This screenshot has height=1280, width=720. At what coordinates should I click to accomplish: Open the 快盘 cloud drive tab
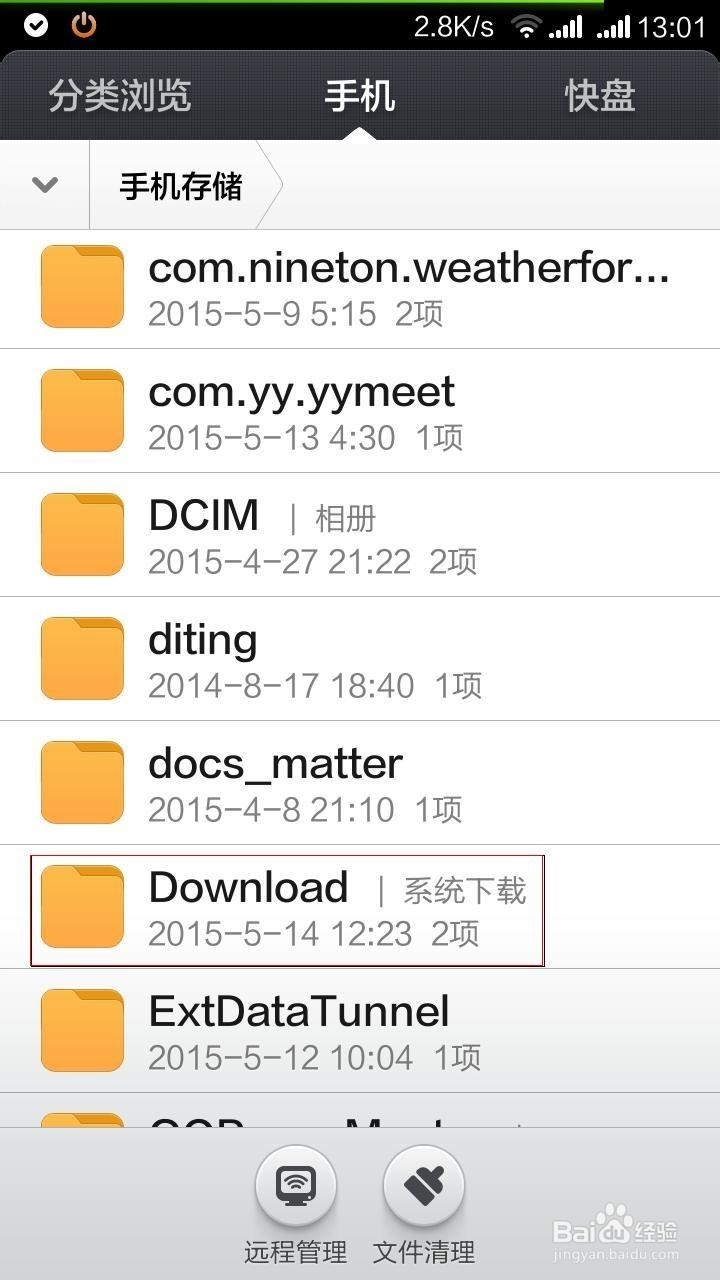599,96
